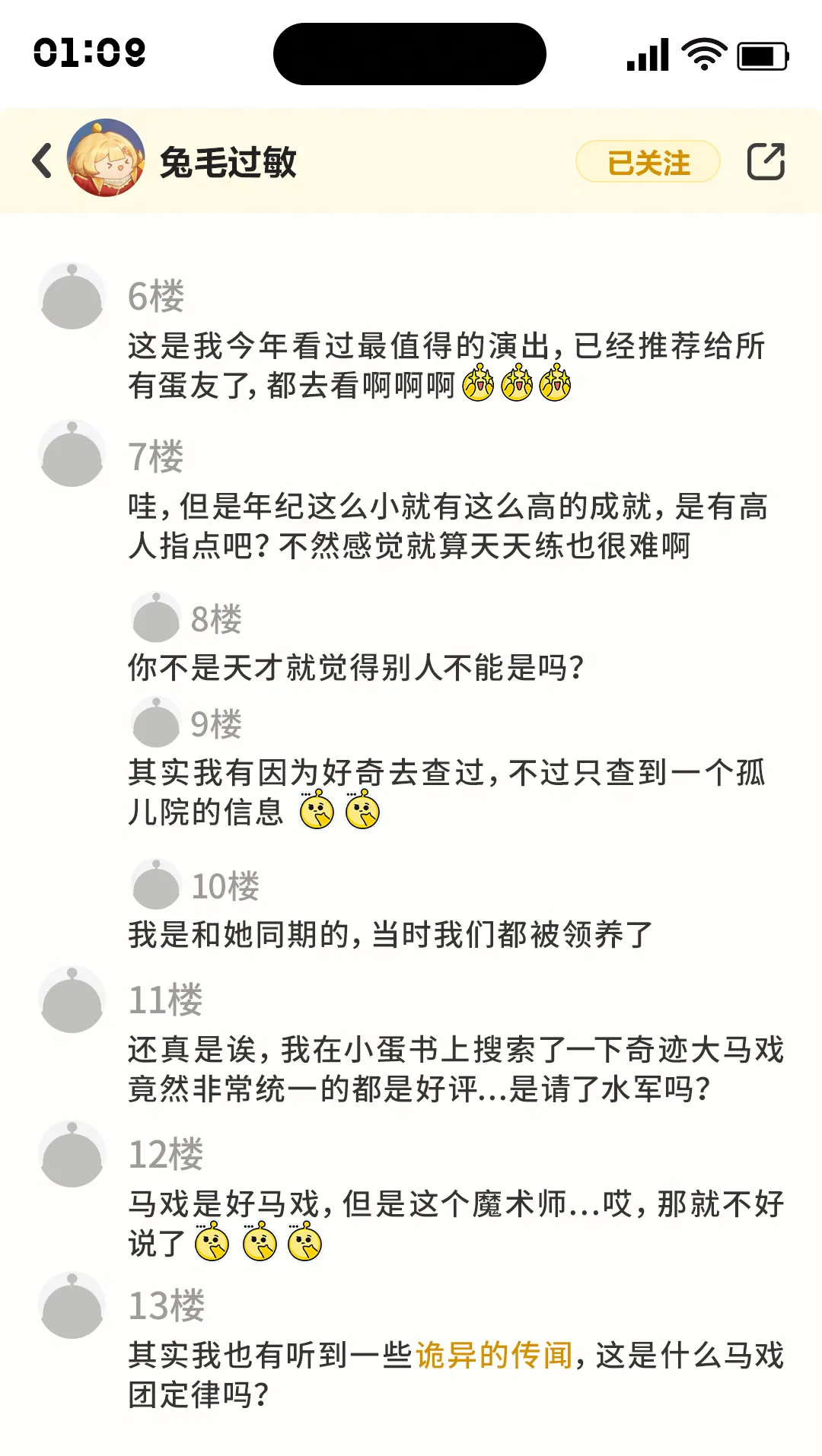The image size is (822, 1456).
Task: Open the 12楼 commenter's avatar
Action: tap(72, 1155)
